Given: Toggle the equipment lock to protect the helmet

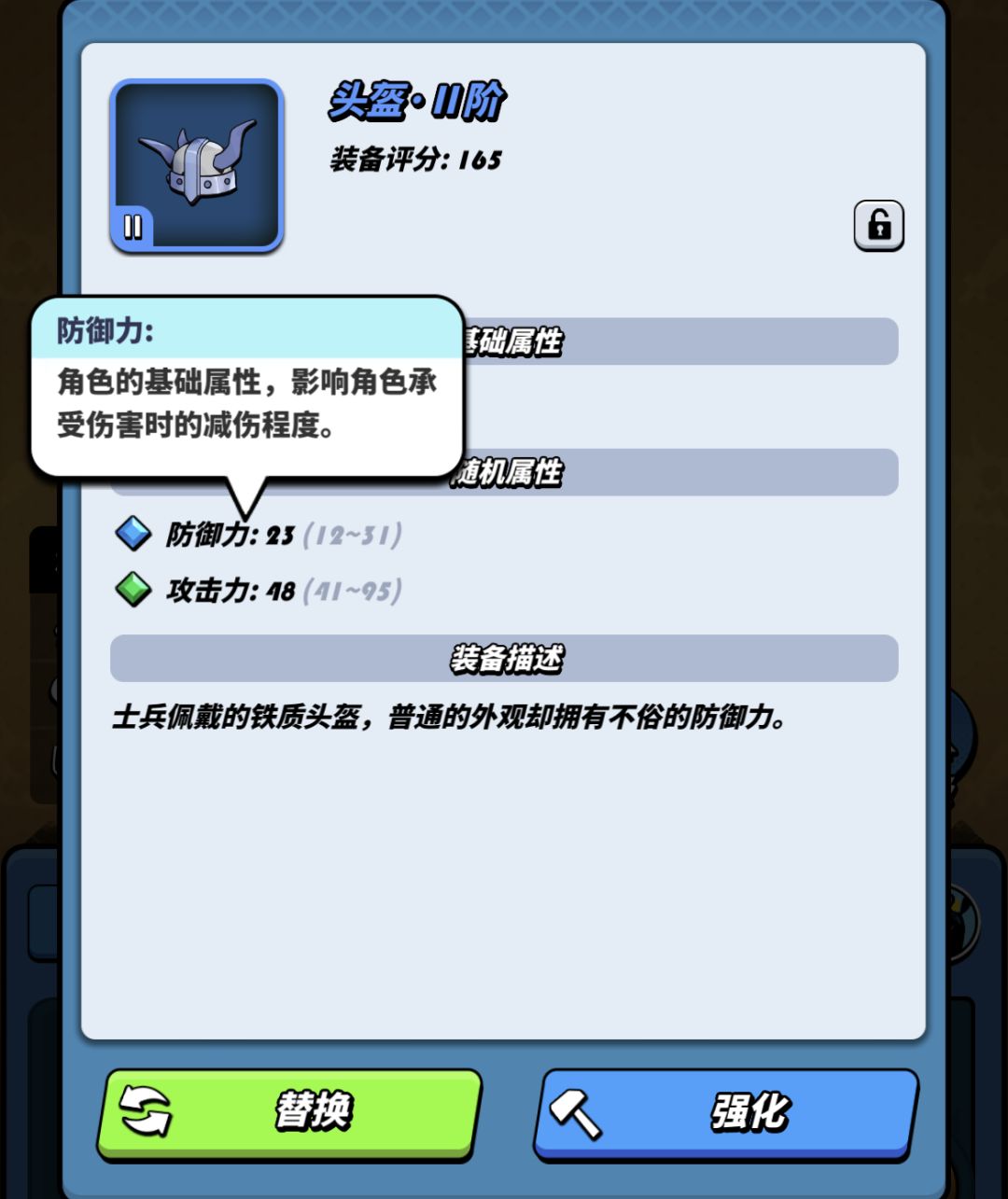Looking at the screenshot, I should pos(878,227).
